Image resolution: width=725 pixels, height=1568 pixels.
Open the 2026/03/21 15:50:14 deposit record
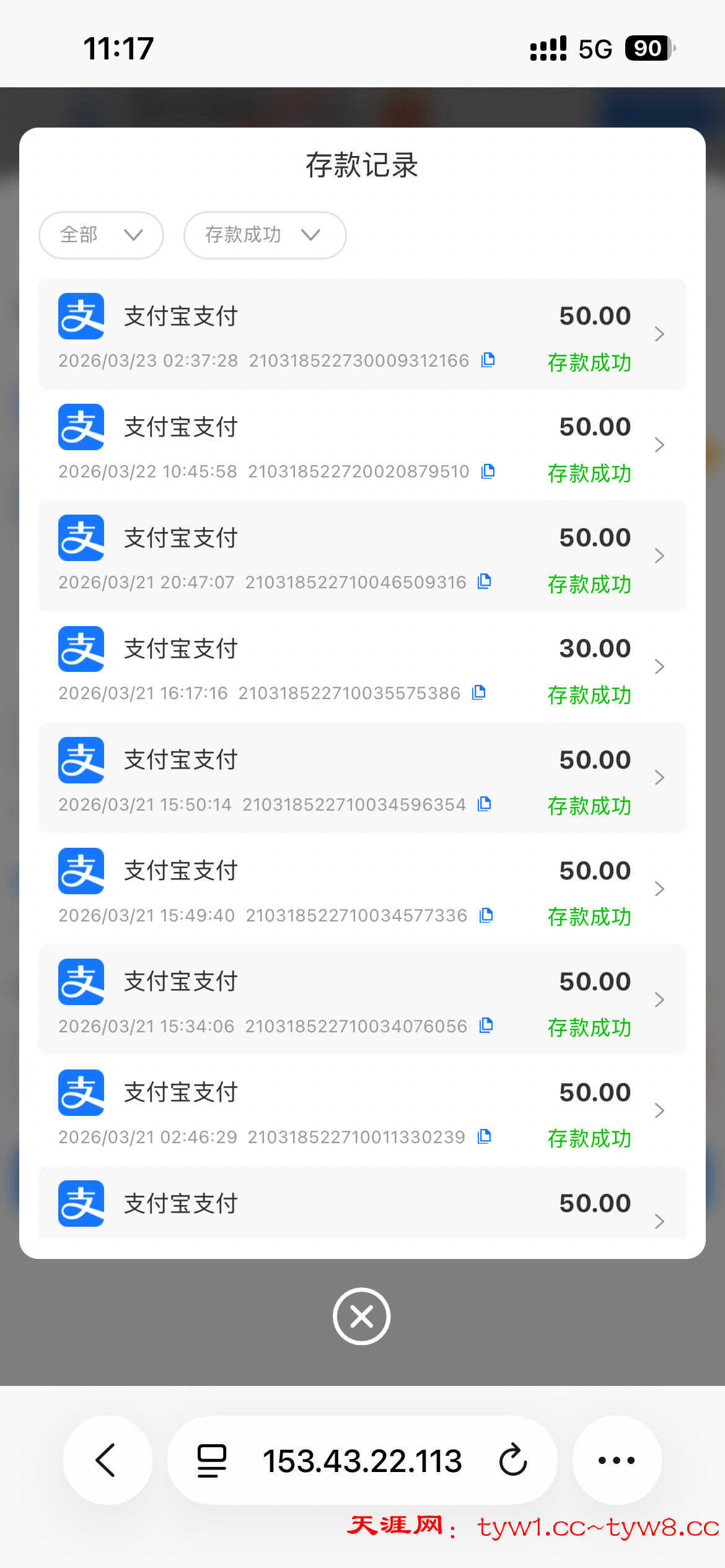pyautogui.click(x=362, y=778)
